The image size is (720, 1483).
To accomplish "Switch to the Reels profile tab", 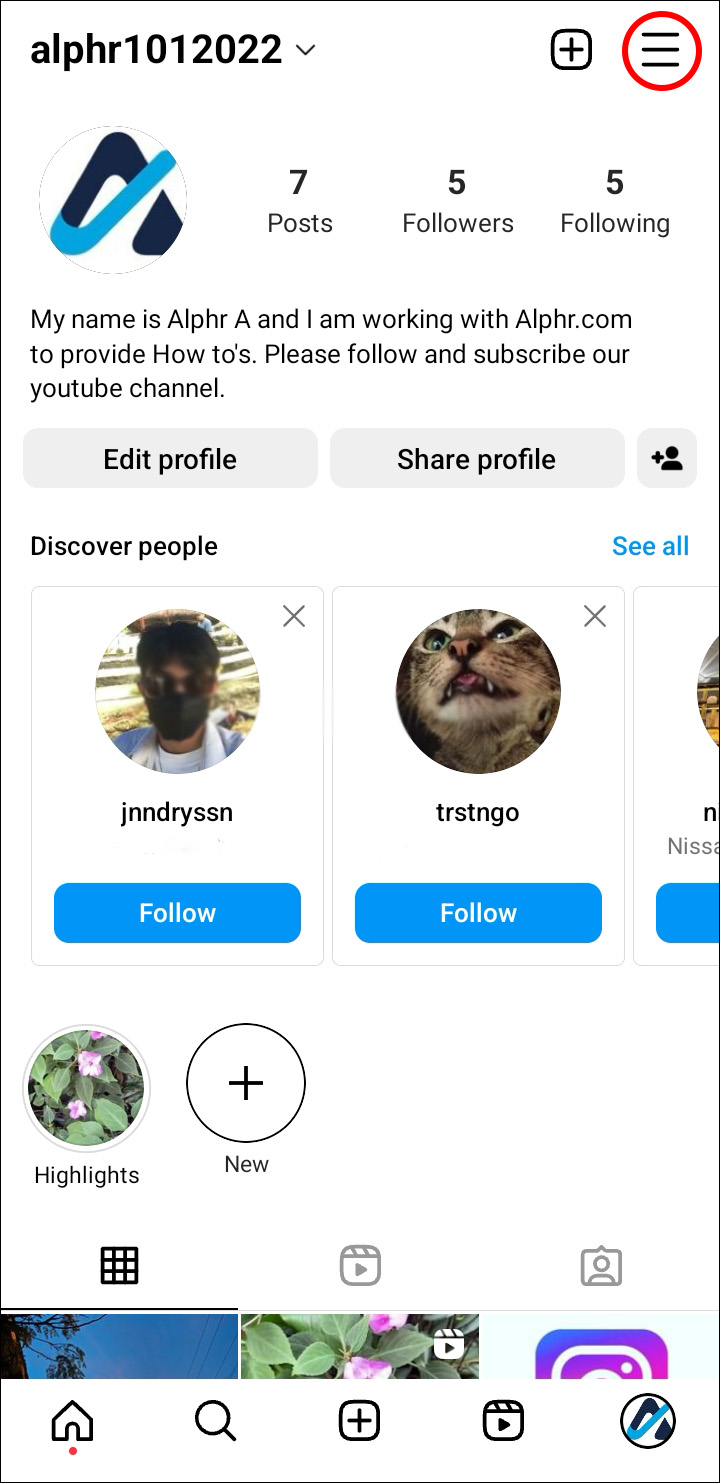I will click(x=360, y=1266).
